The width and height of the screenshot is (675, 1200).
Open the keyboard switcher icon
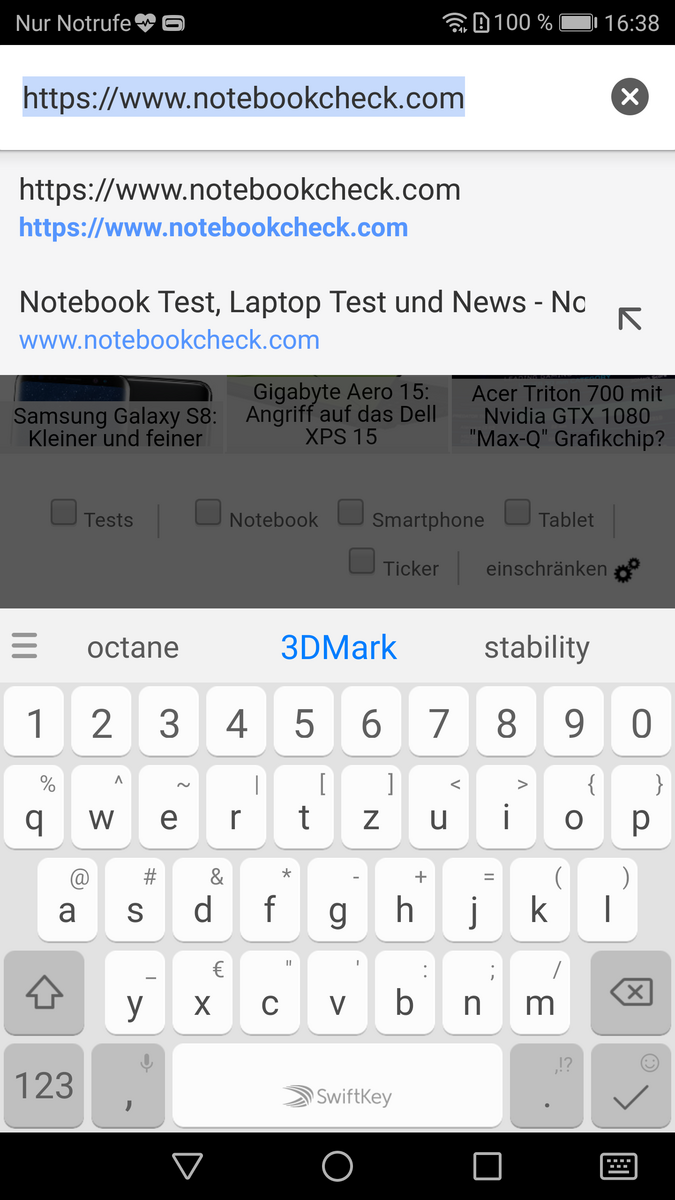tap(618, 1166)
